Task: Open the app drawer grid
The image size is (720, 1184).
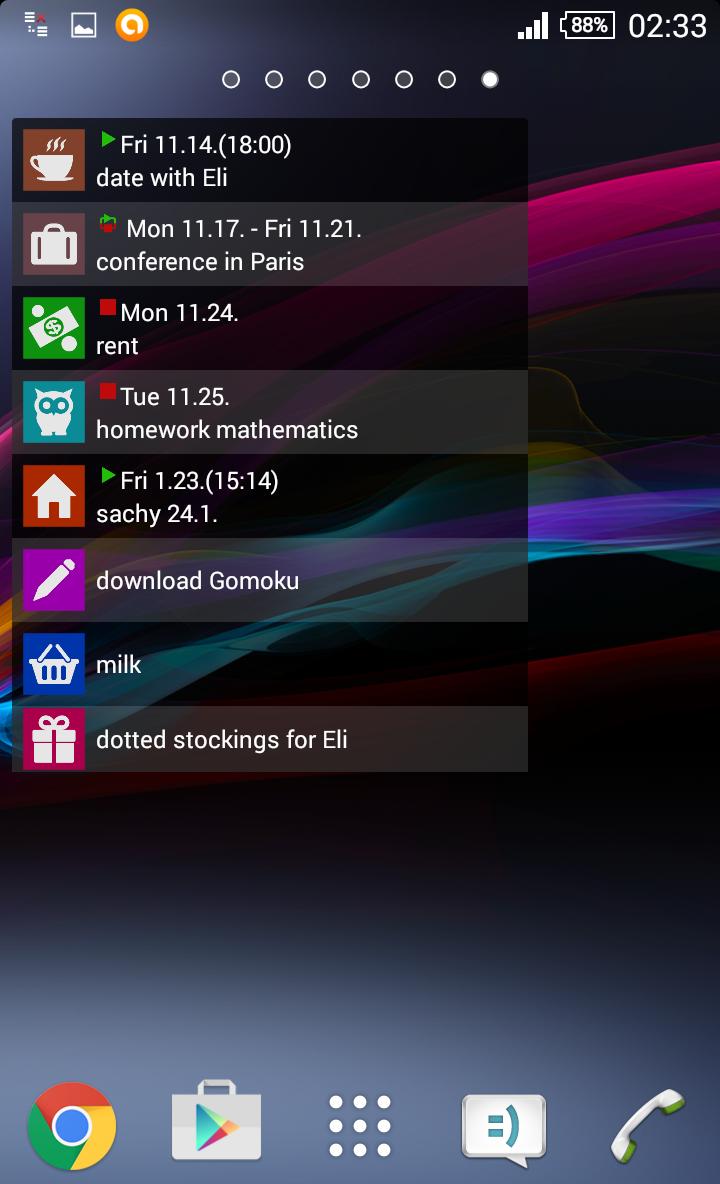Action: 360,1126
